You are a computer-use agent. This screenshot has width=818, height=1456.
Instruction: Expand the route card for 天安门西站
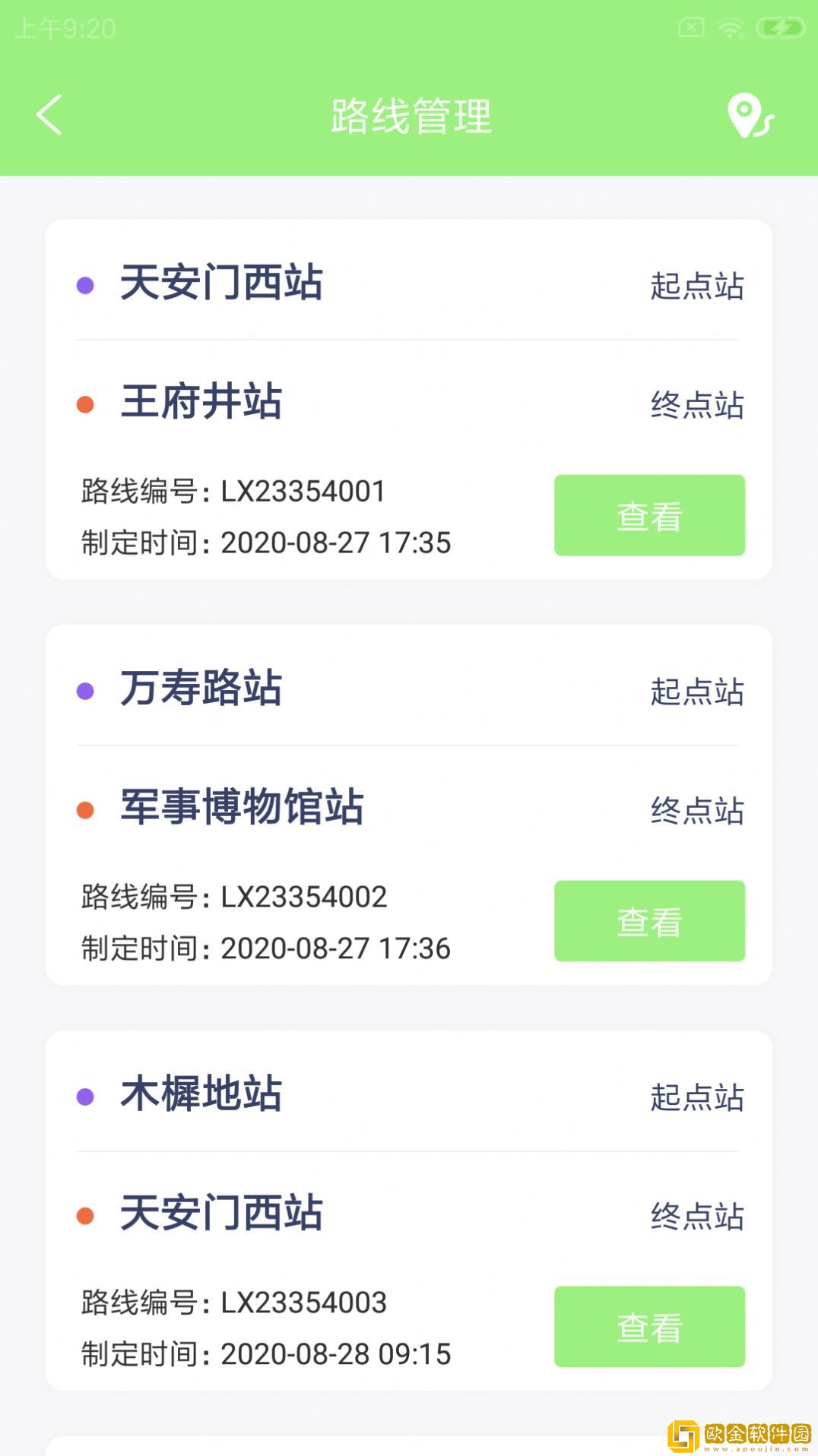click(650, 515)
